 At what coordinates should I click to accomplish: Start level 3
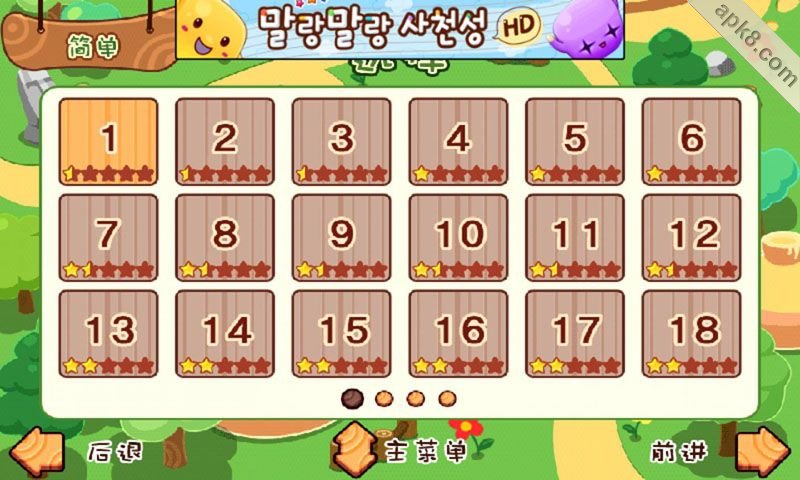(341, 141)
